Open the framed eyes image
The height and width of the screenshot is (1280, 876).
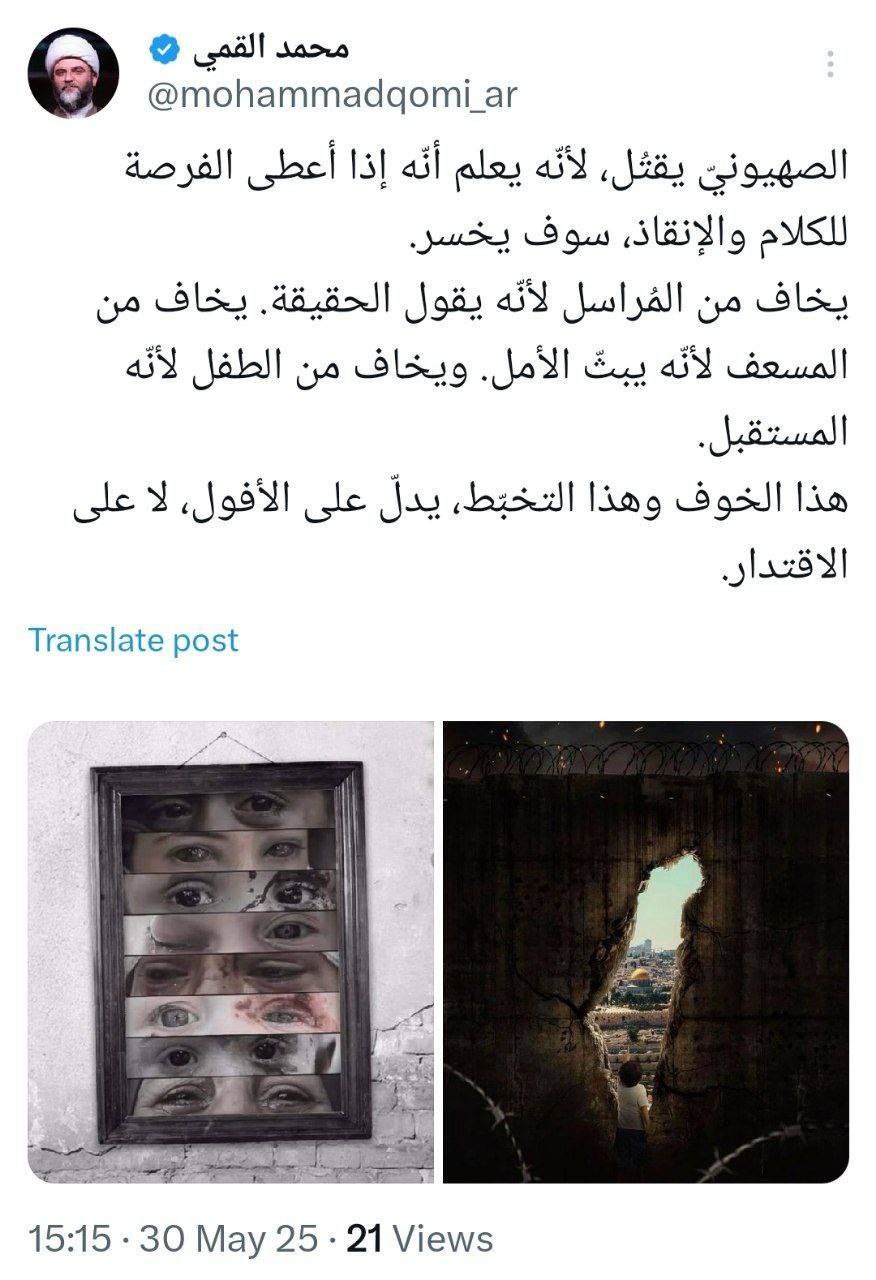[x=231, y=951]
